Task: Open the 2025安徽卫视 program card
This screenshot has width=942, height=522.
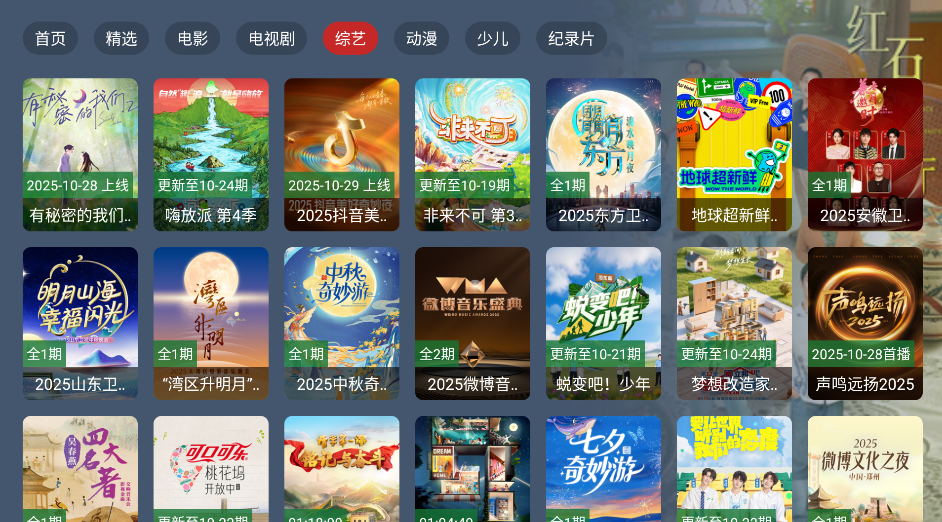Action: [x=865, y=154]
